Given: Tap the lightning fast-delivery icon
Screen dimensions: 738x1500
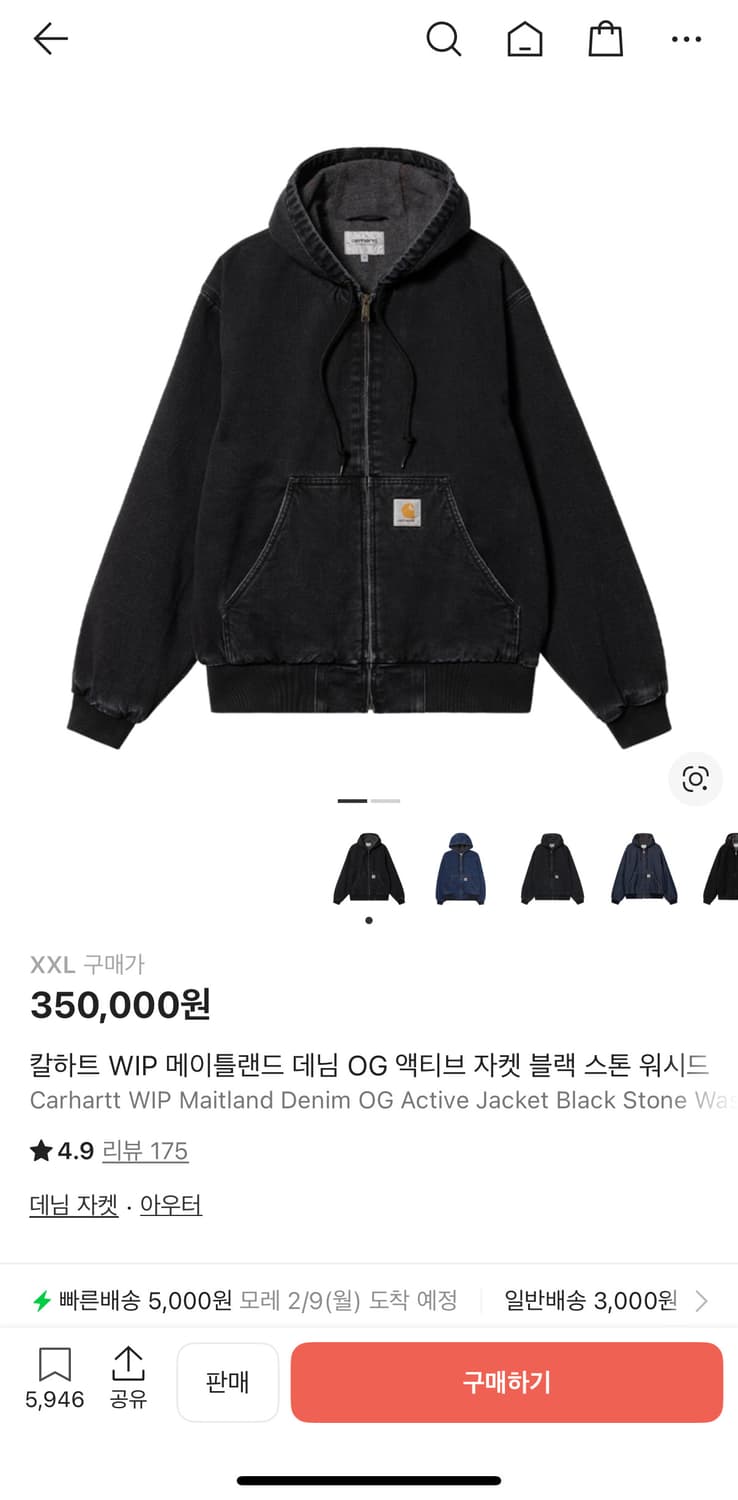Looking at the screenshot, I should (40, 1299).
